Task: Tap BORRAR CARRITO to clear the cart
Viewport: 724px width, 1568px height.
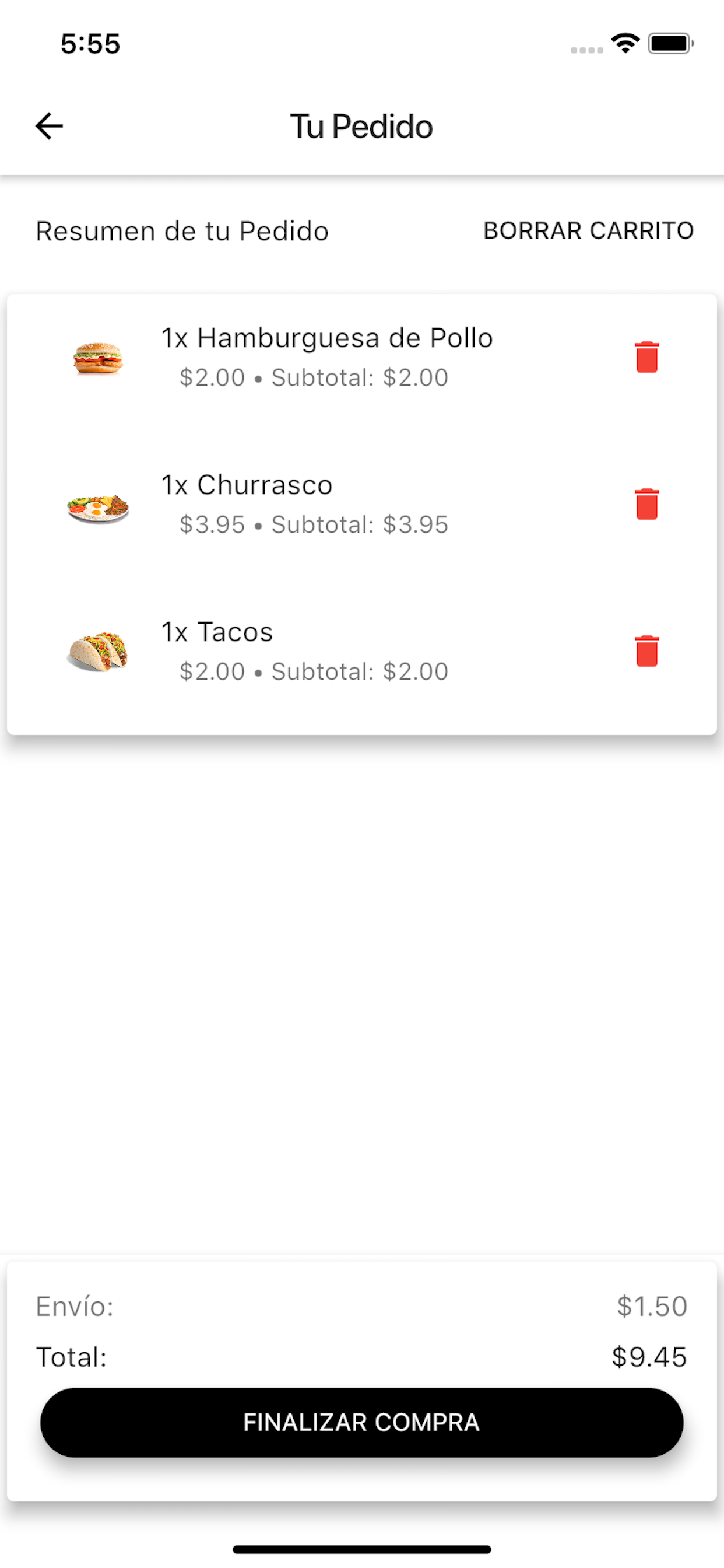Action: [x=588, y=230]
